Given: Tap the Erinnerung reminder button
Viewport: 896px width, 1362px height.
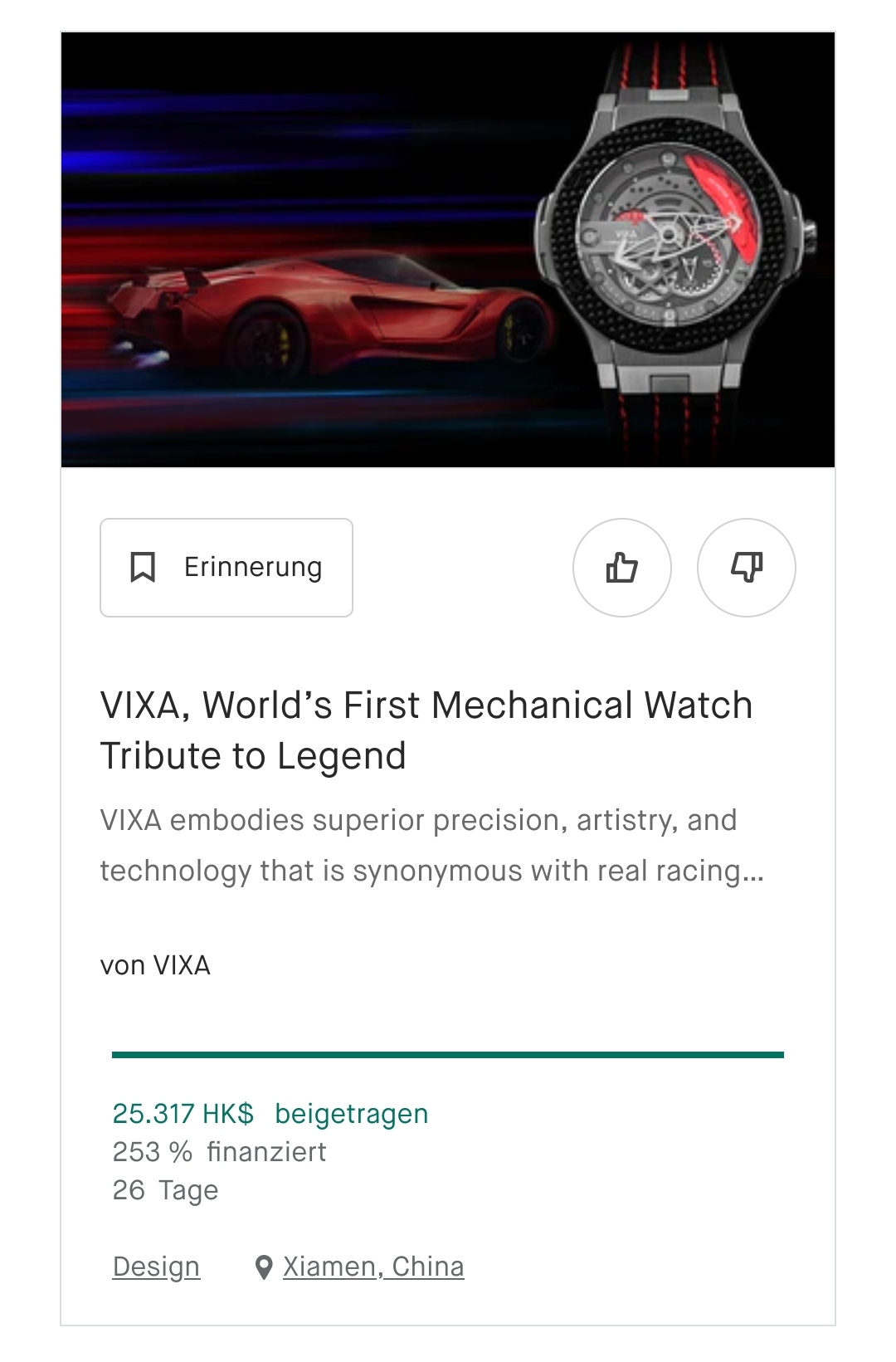Looking at the screenshot, I should [x=226, y=568].
